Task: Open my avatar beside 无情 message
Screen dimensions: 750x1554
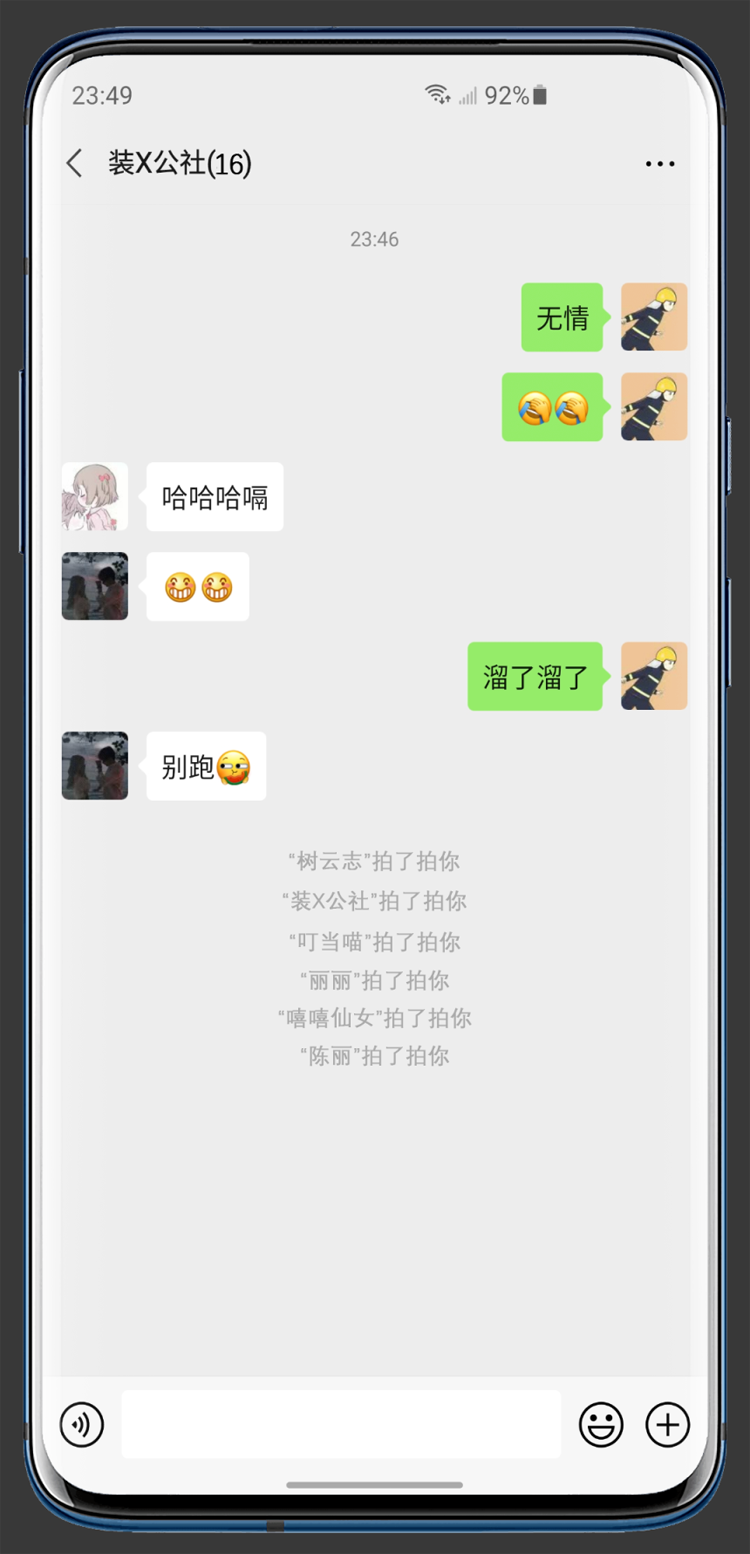Action: [x=654, y=317]
